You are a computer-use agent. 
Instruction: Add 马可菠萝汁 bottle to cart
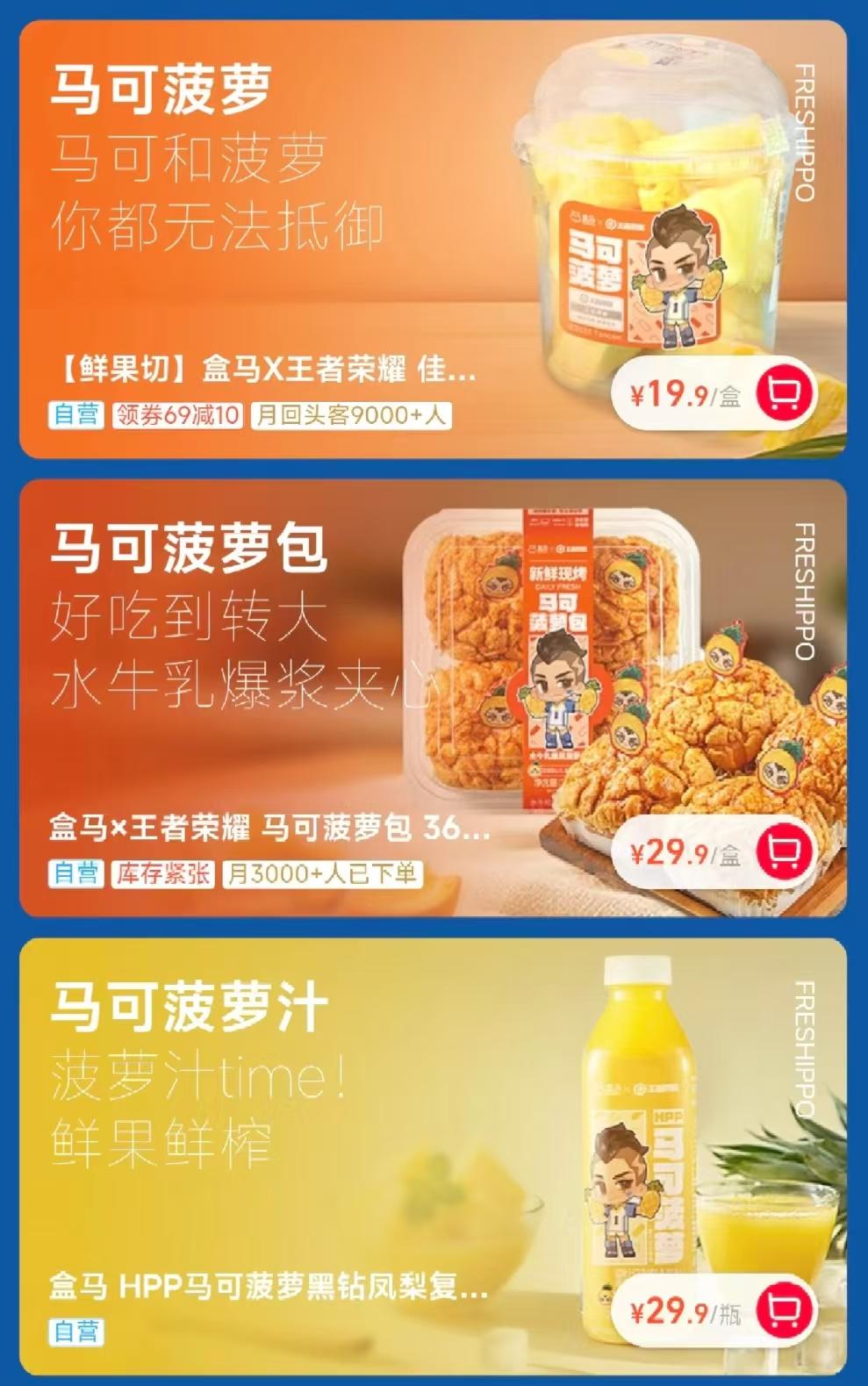click(784, 1311)
